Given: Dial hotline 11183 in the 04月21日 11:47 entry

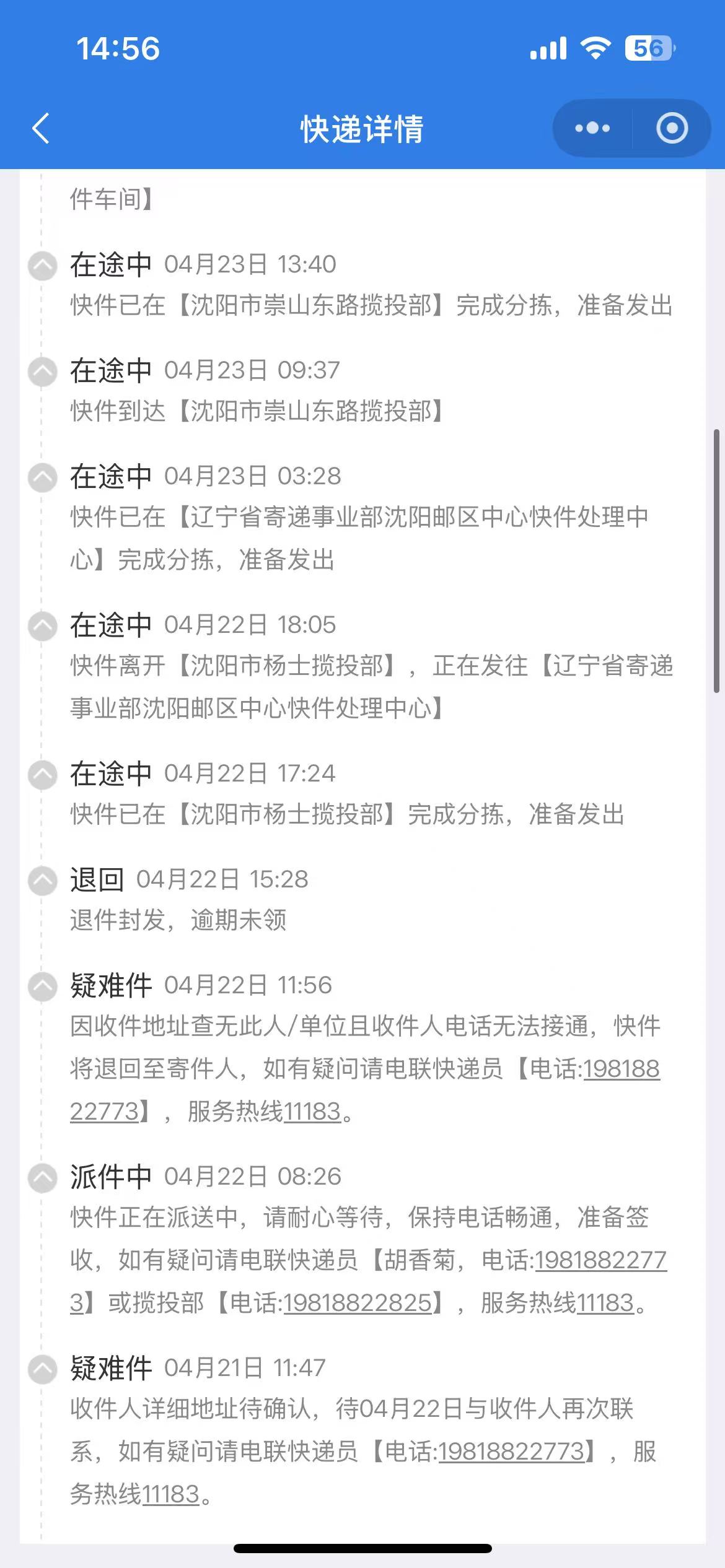Looking at the screenshot, I should point(170,1494).
